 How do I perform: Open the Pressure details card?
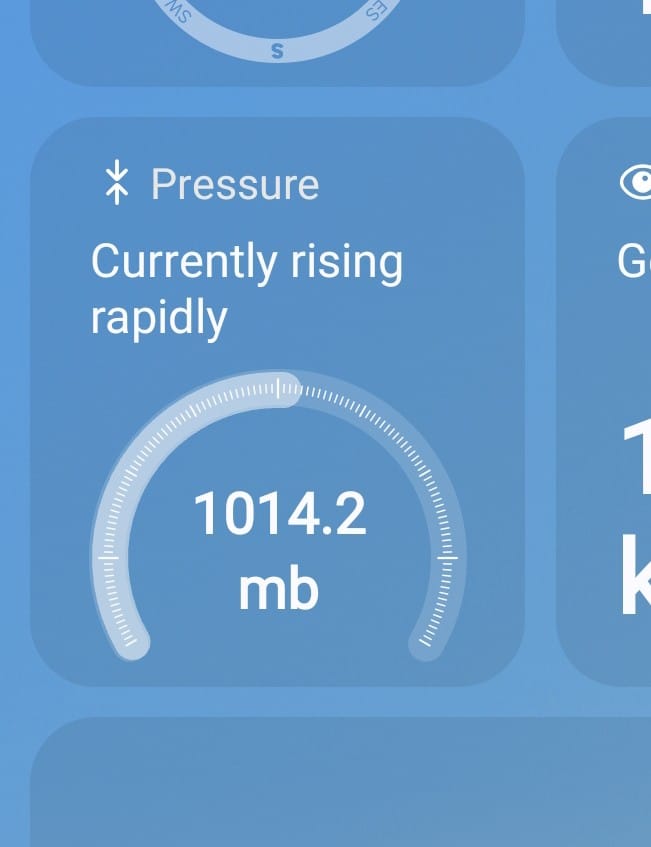277,400
